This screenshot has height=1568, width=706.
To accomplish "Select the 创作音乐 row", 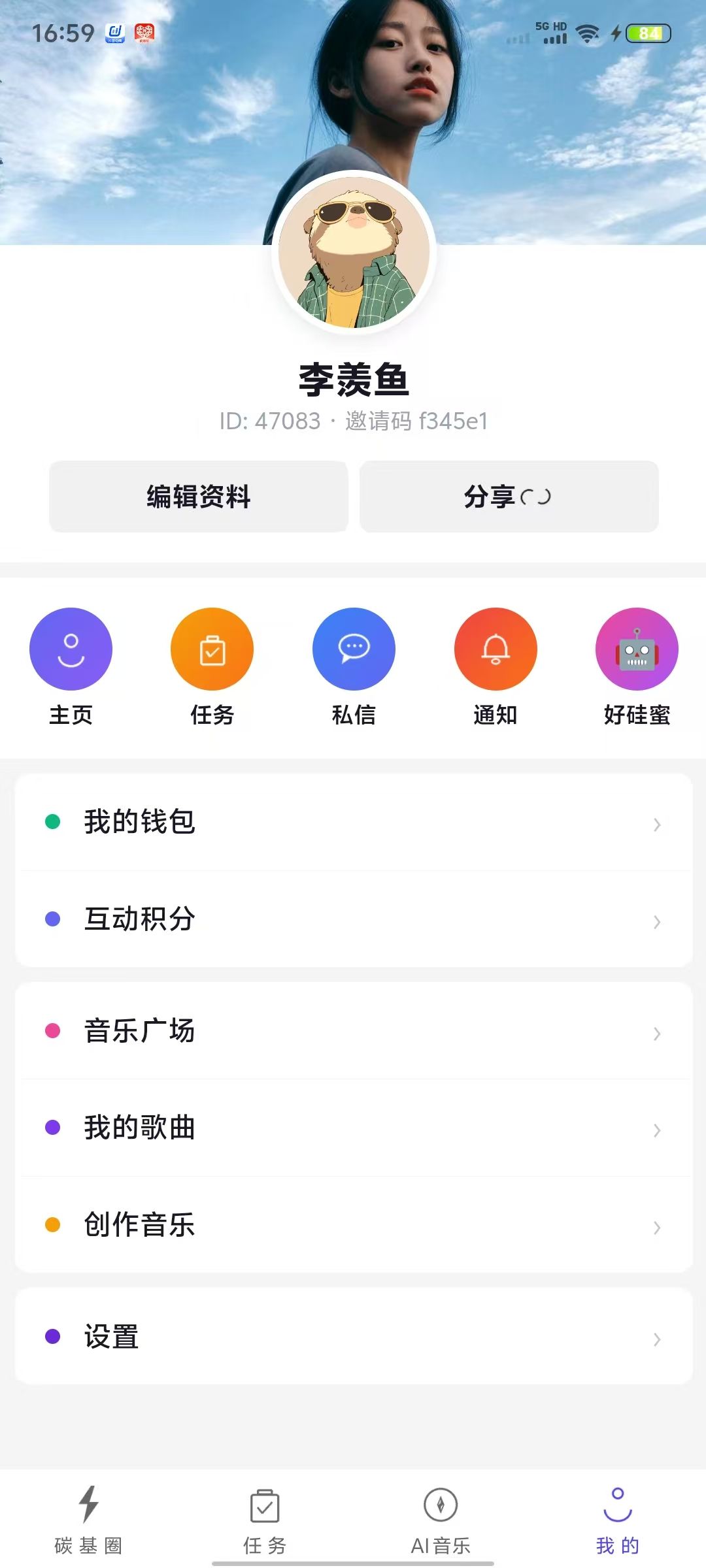I will [353, 1225].
